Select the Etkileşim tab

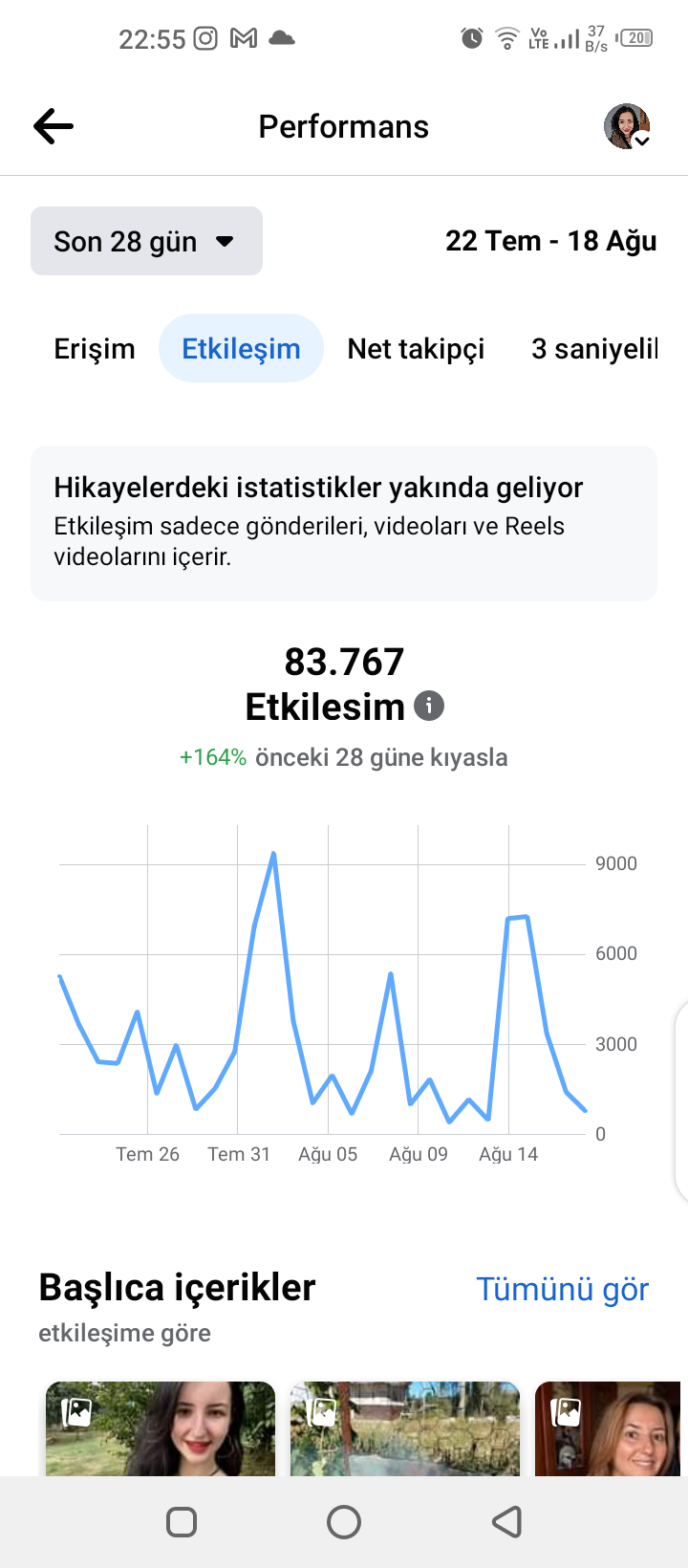click(x=241, y=349)
